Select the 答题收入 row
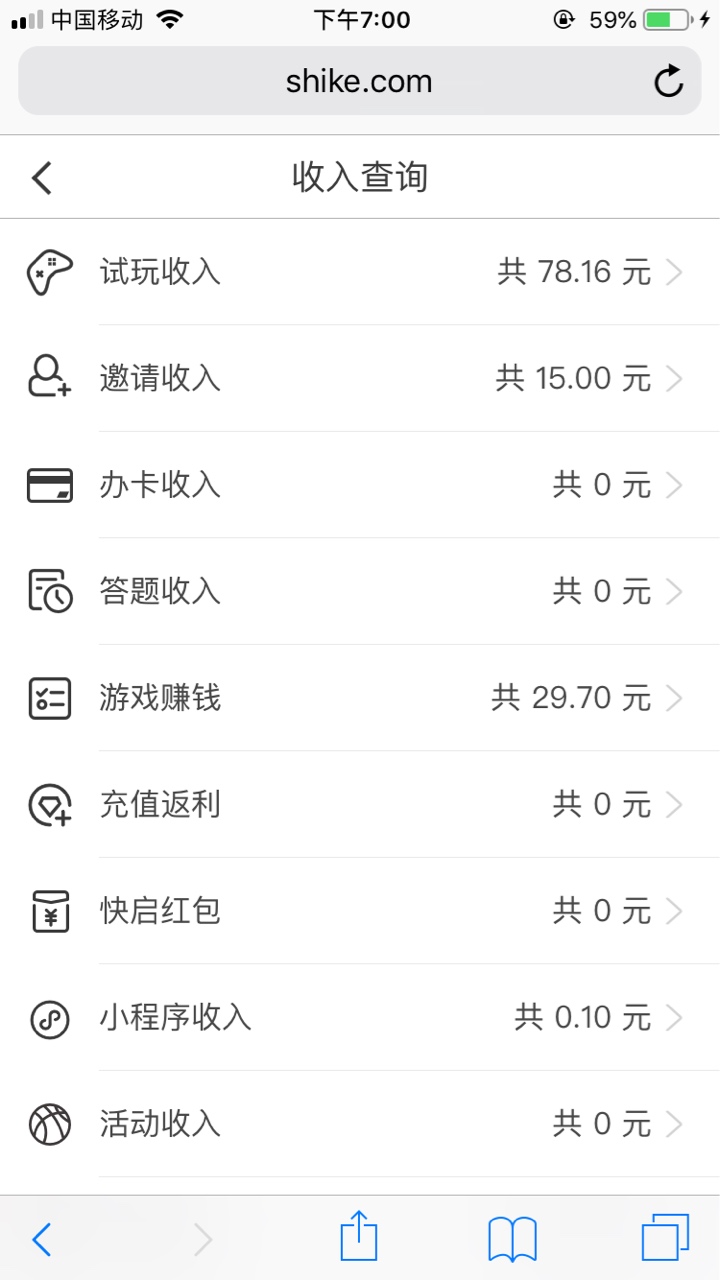This screenshot has height=1280, width=720. (360, 591)
